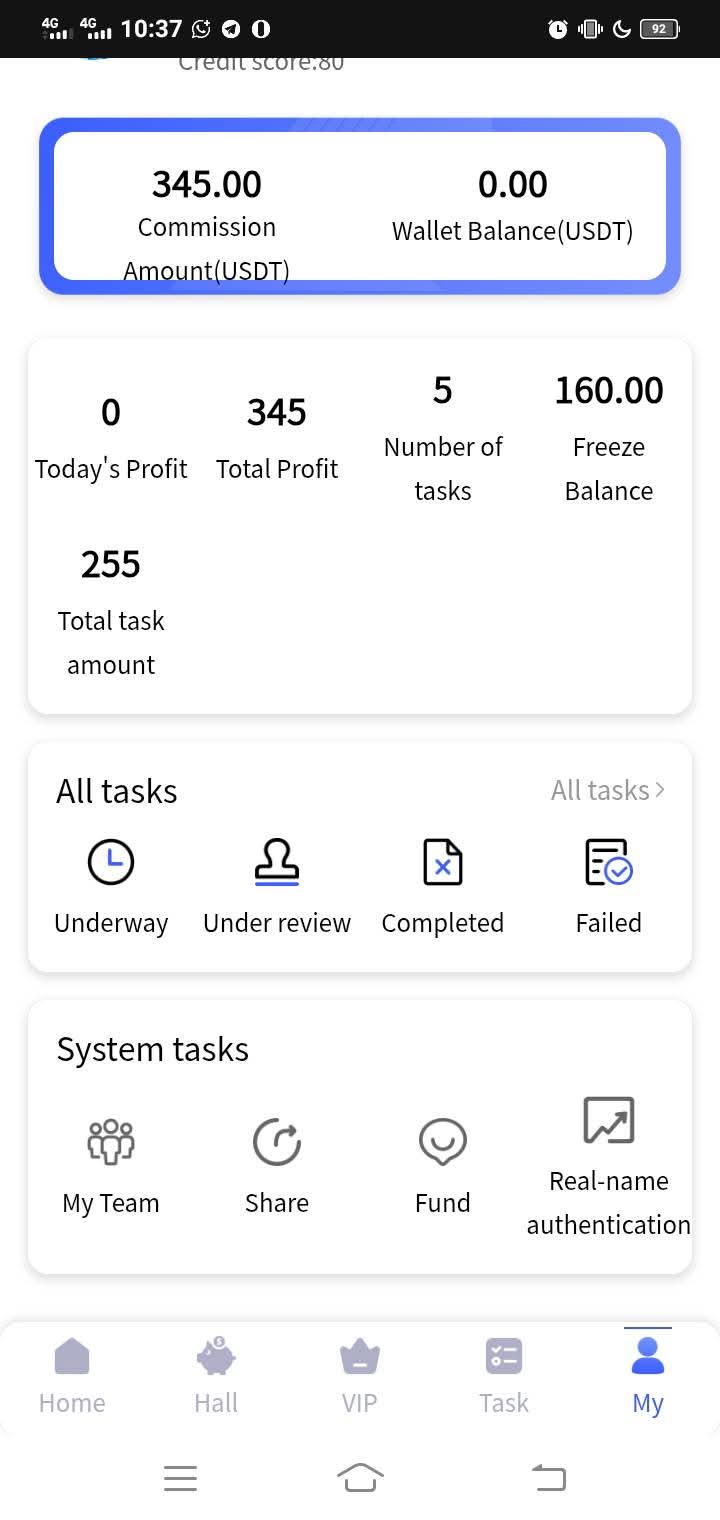The width and height of the screenshot is (720, 1520).
Task: Open the Failed tasks list
Action: click(608, 885)
